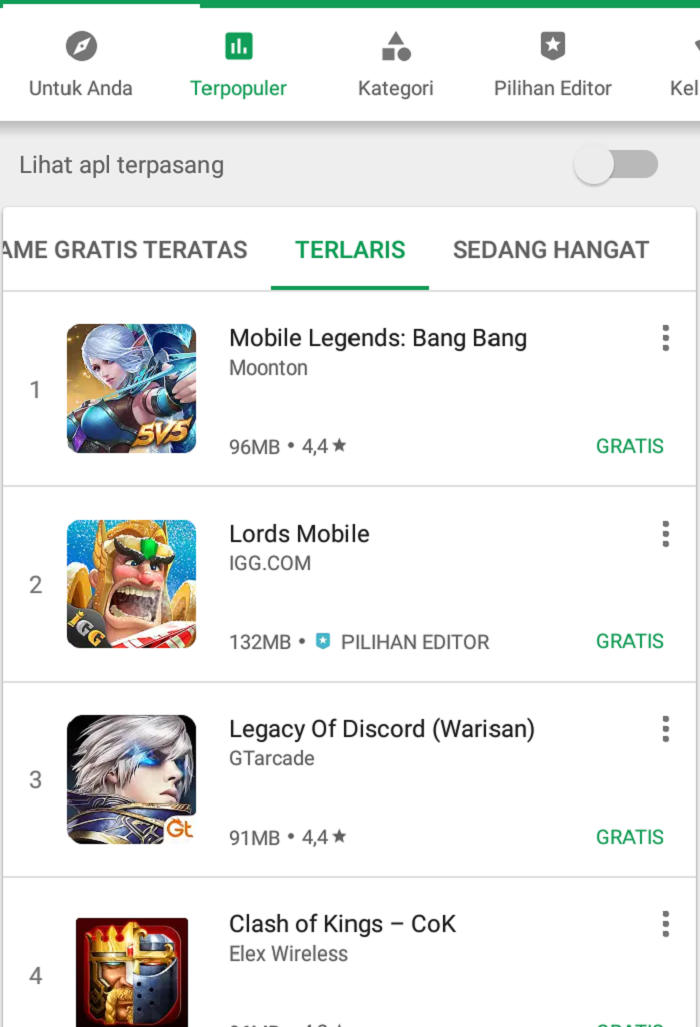The width and height of the screenshot is (700, 1027).
Task: Switch to Sedang Hangat tab
Action: pyautogui.click(x=550, y=250)
